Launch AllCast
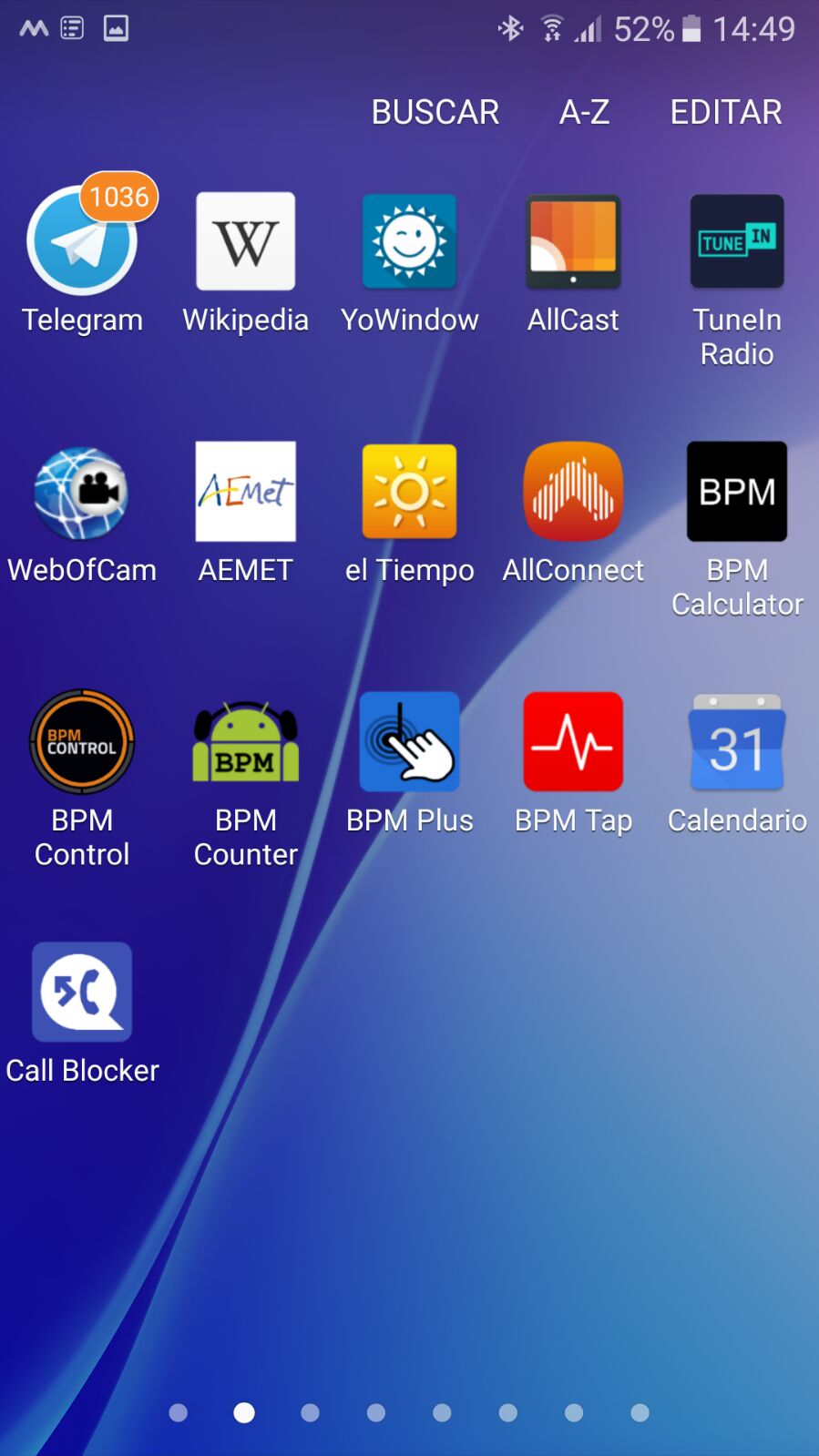The height and width of the screenshot is (1456, 819). (573, 242)
